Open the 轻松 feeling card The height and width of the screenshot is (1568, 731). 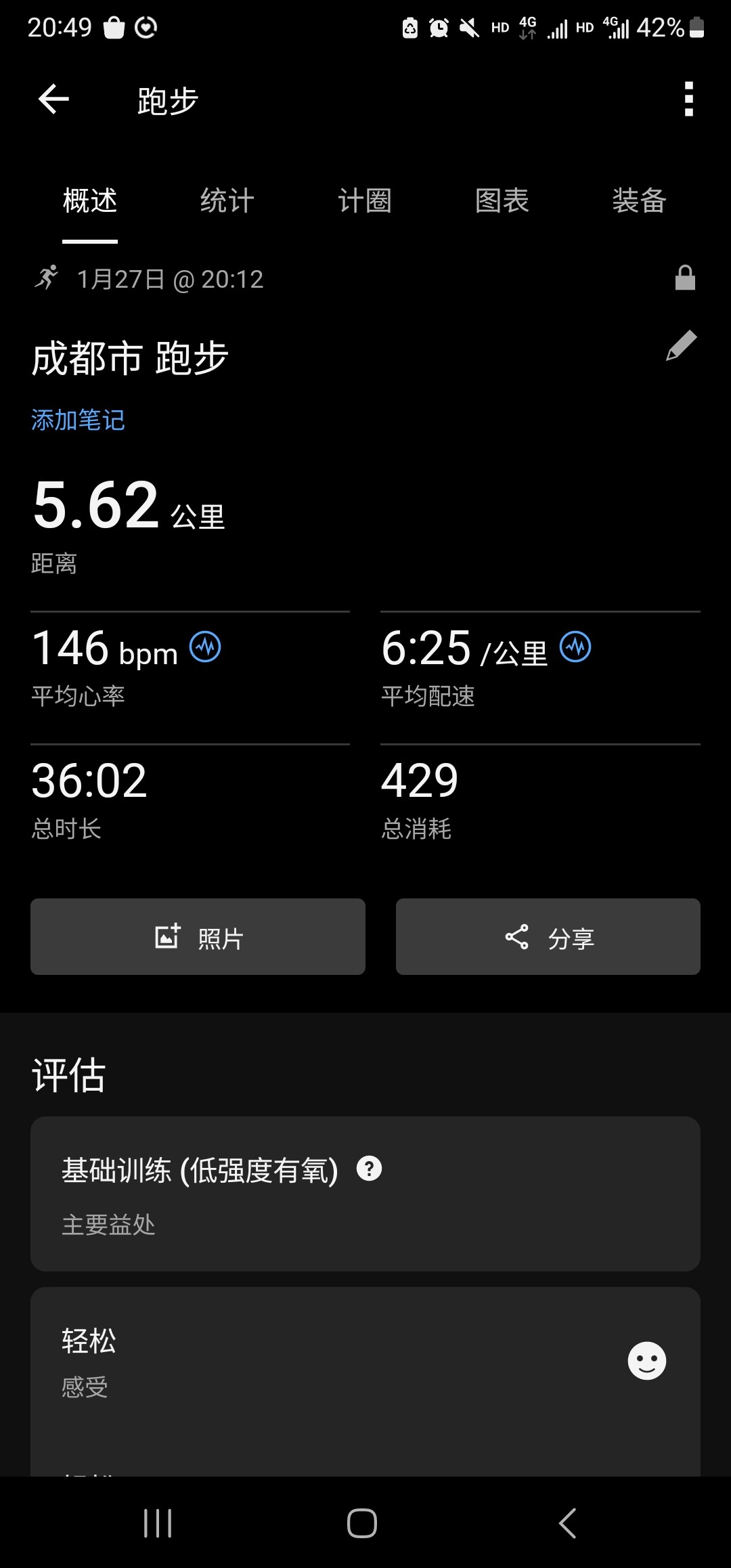coord(365,1361)
